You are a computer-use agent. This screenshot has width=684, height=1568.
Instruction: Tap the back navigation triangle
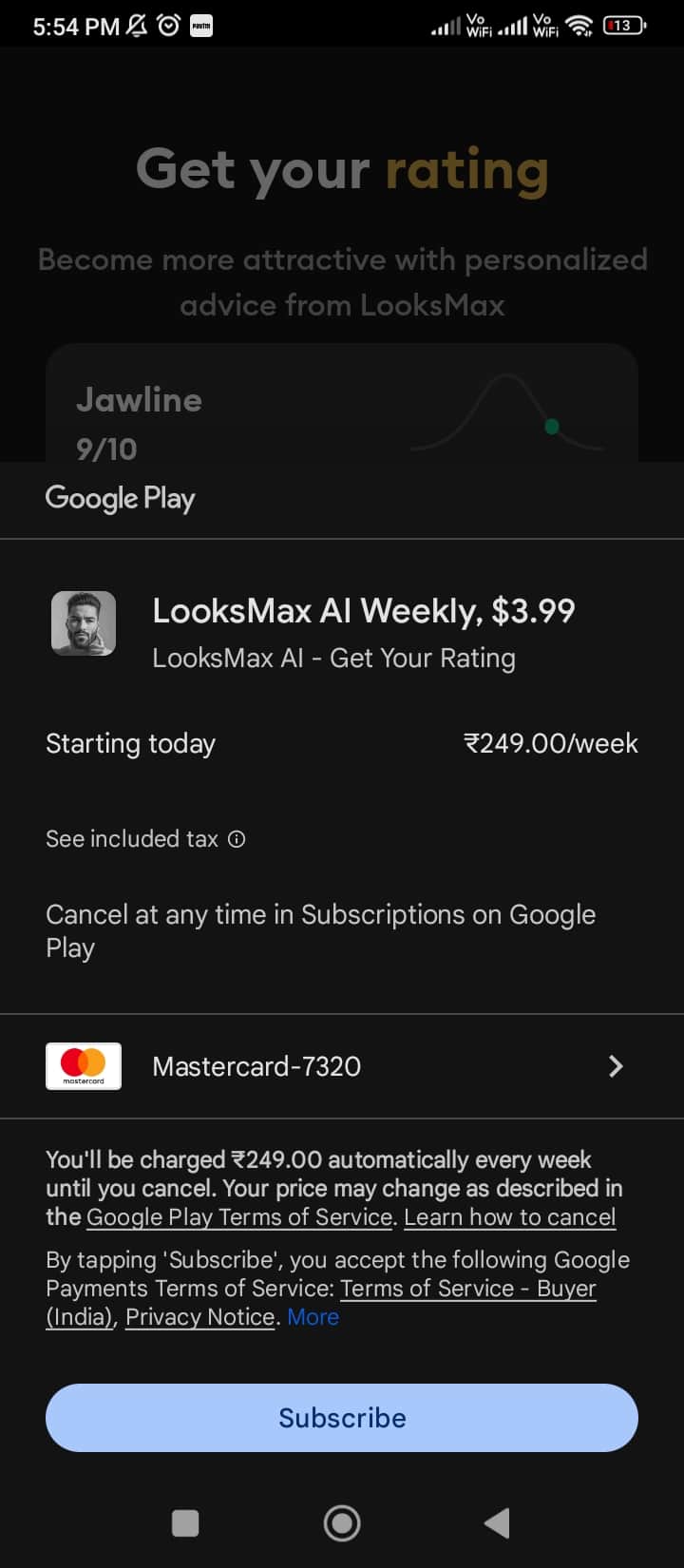tap(496, 1522)
